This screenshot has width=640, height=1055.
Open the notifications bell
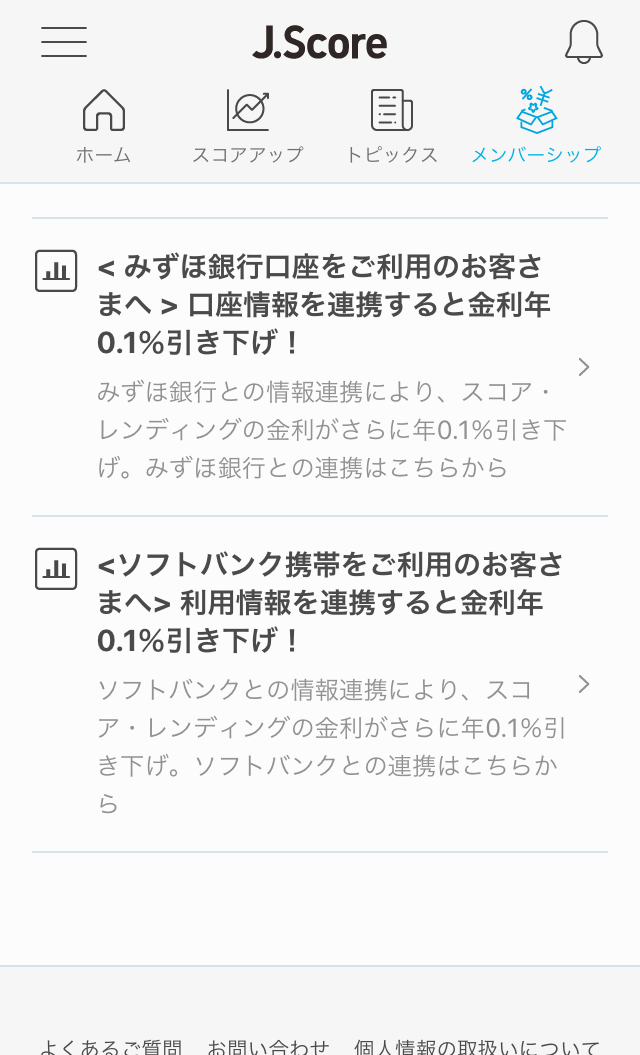(x=583, y=42)
